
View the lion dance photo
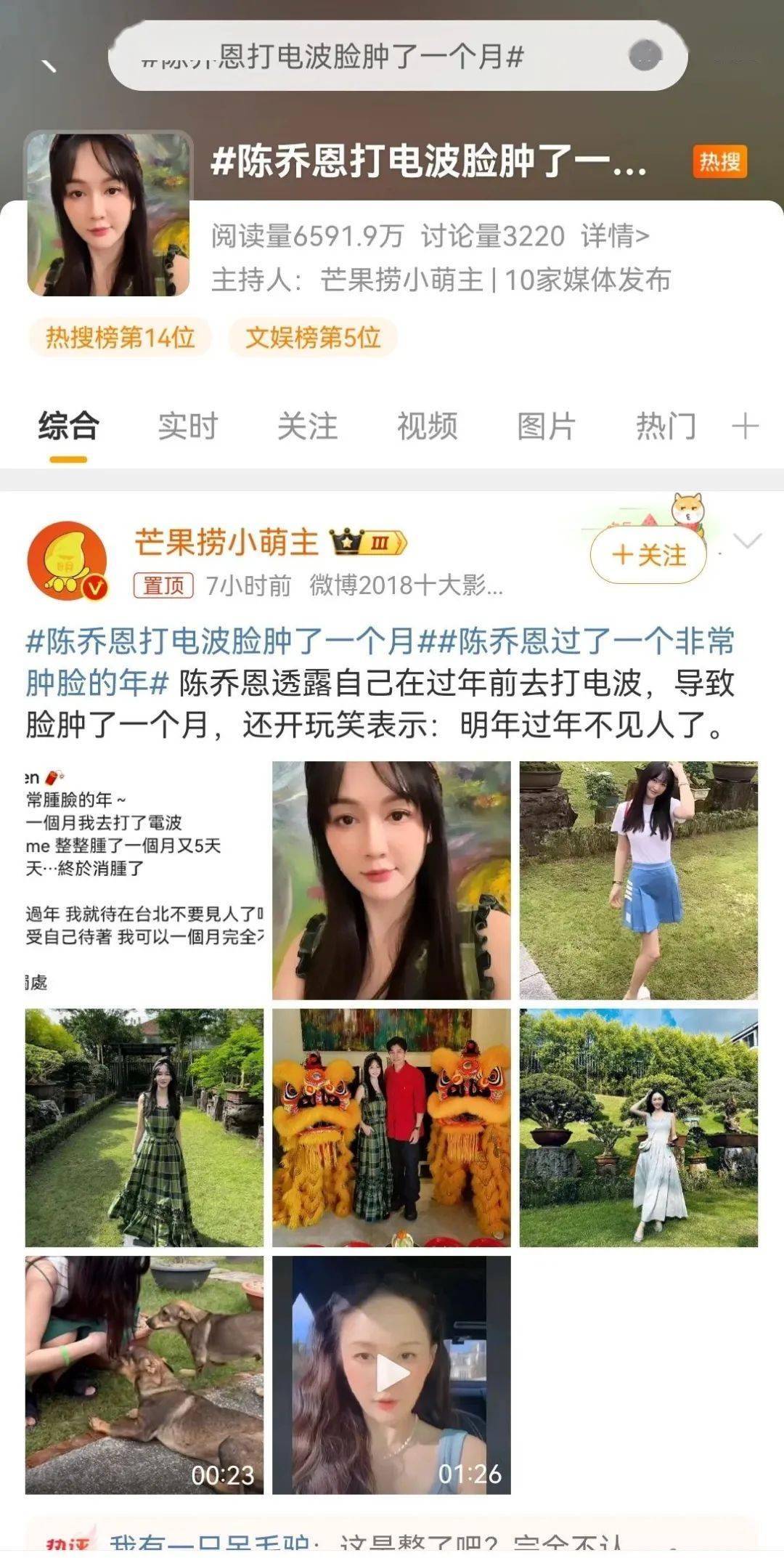[x=391, y=1127]
